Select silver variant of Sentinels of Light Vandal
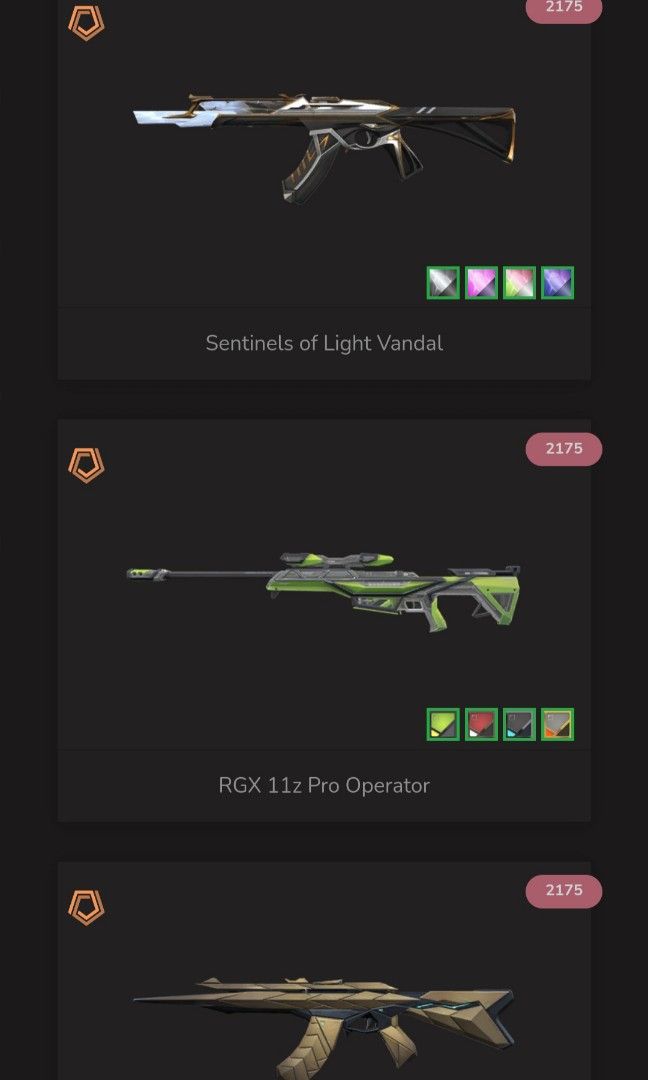The width and height of the screenshot is (648, 1080). pyautogui.click(x=443, y=283)
